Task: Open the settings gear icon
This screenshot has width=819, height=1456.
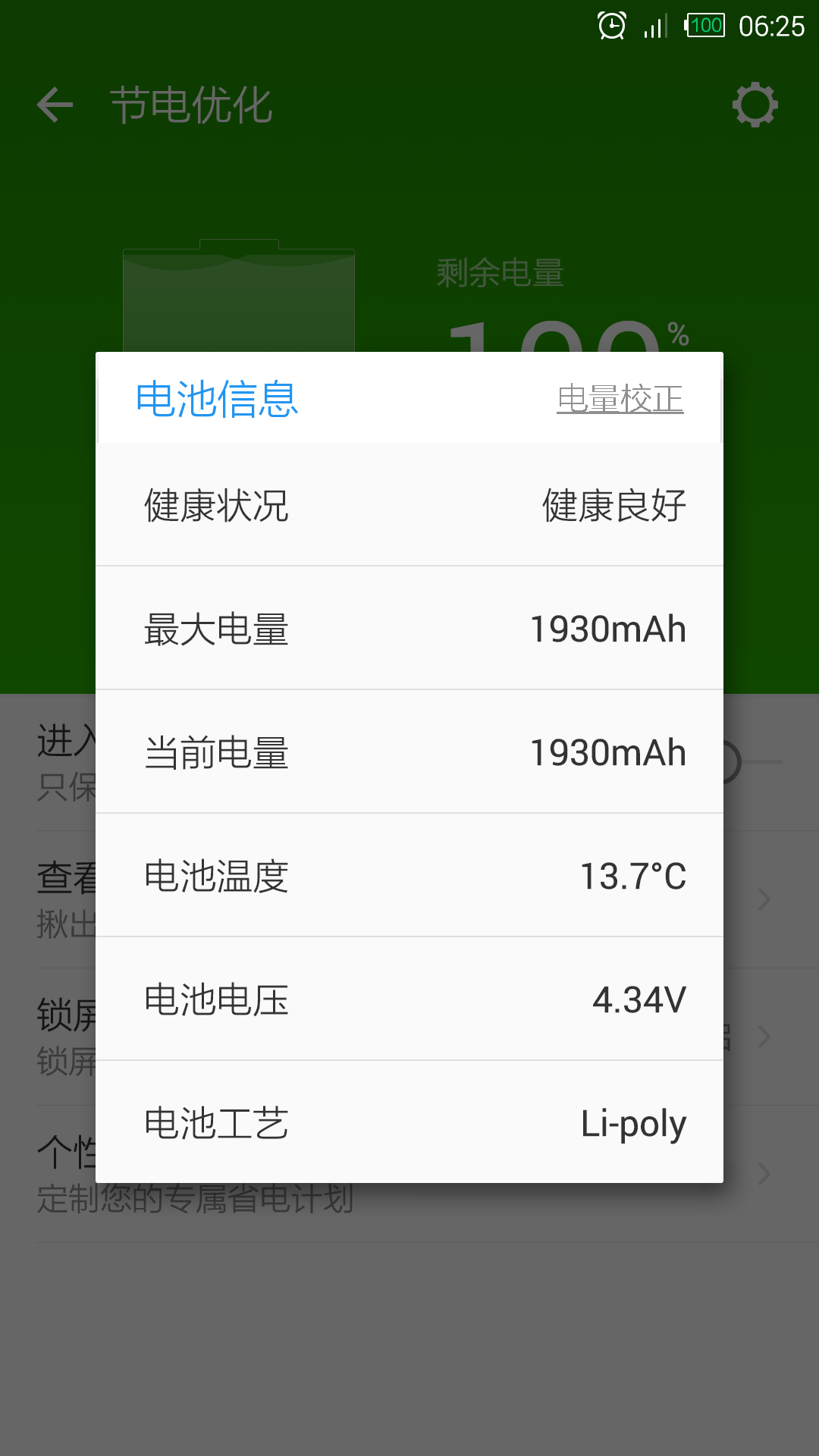Action: click(755, 105)
